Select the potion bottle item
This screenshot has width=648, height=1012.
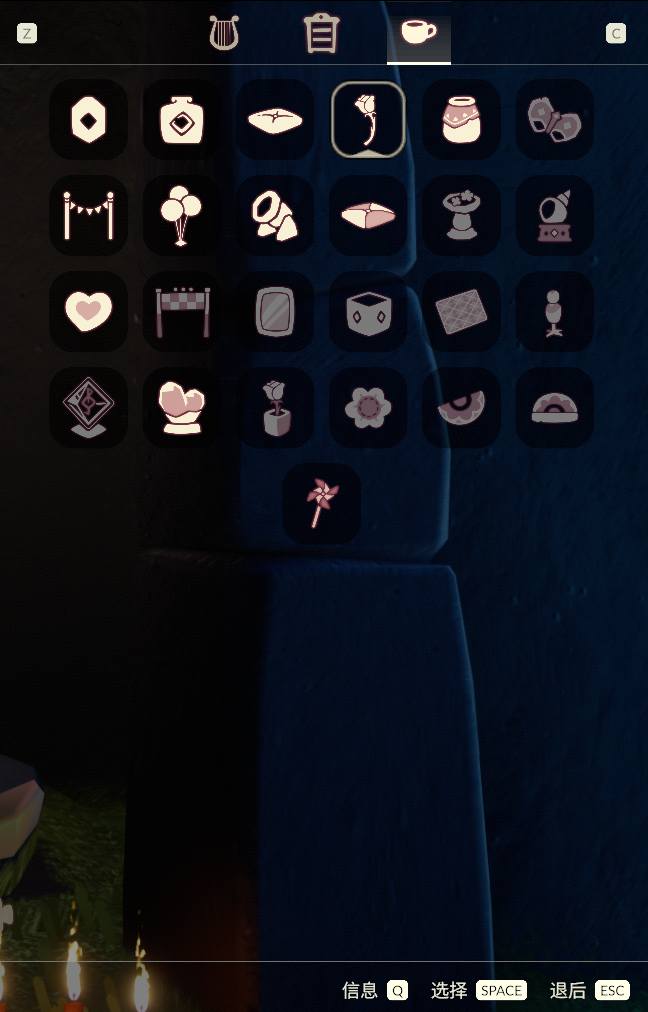[181, 119]
